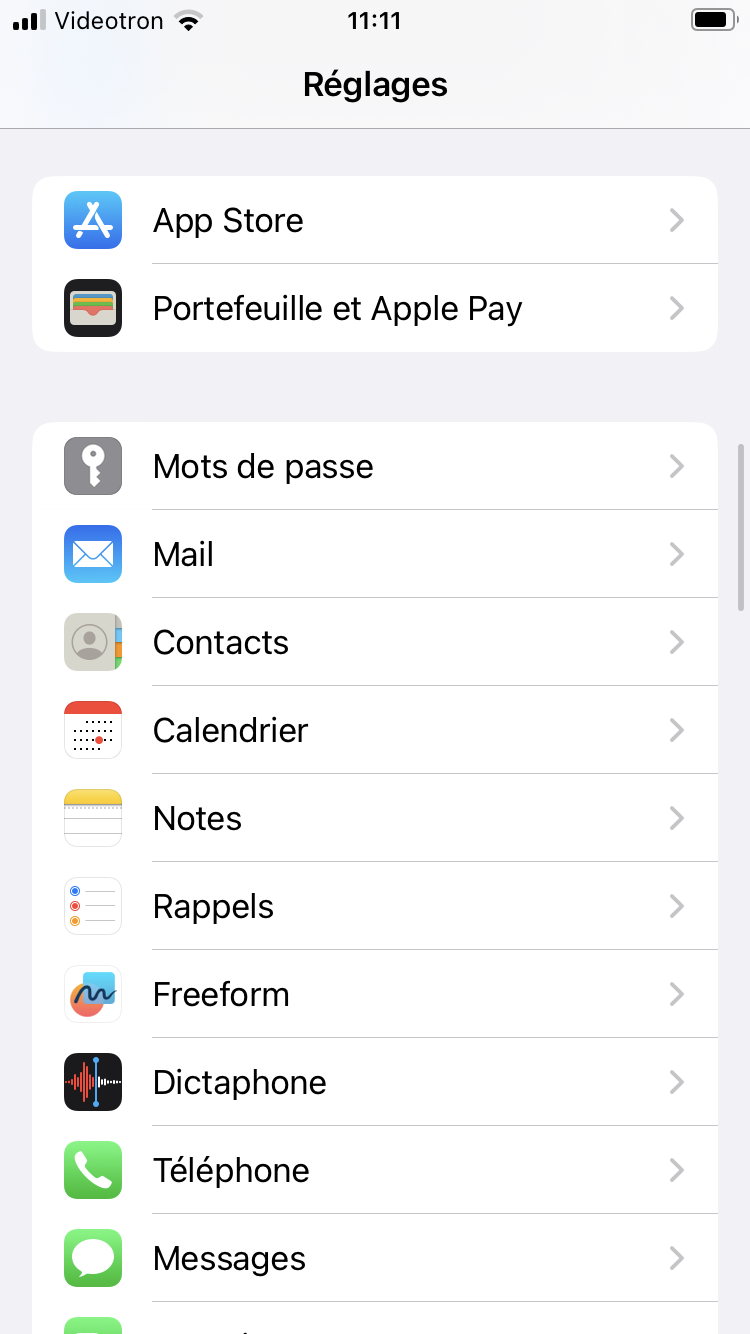This screenshot has height=1334, width=750.
Task: Open Rappels settings
Action: (x=375, y=906)
